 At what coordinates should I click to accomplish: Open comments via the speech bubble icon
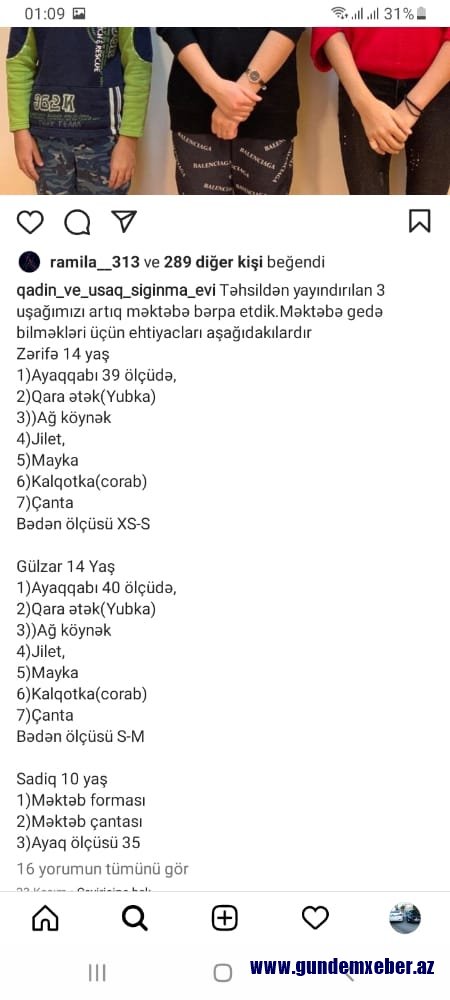click(x=77, y=221)
